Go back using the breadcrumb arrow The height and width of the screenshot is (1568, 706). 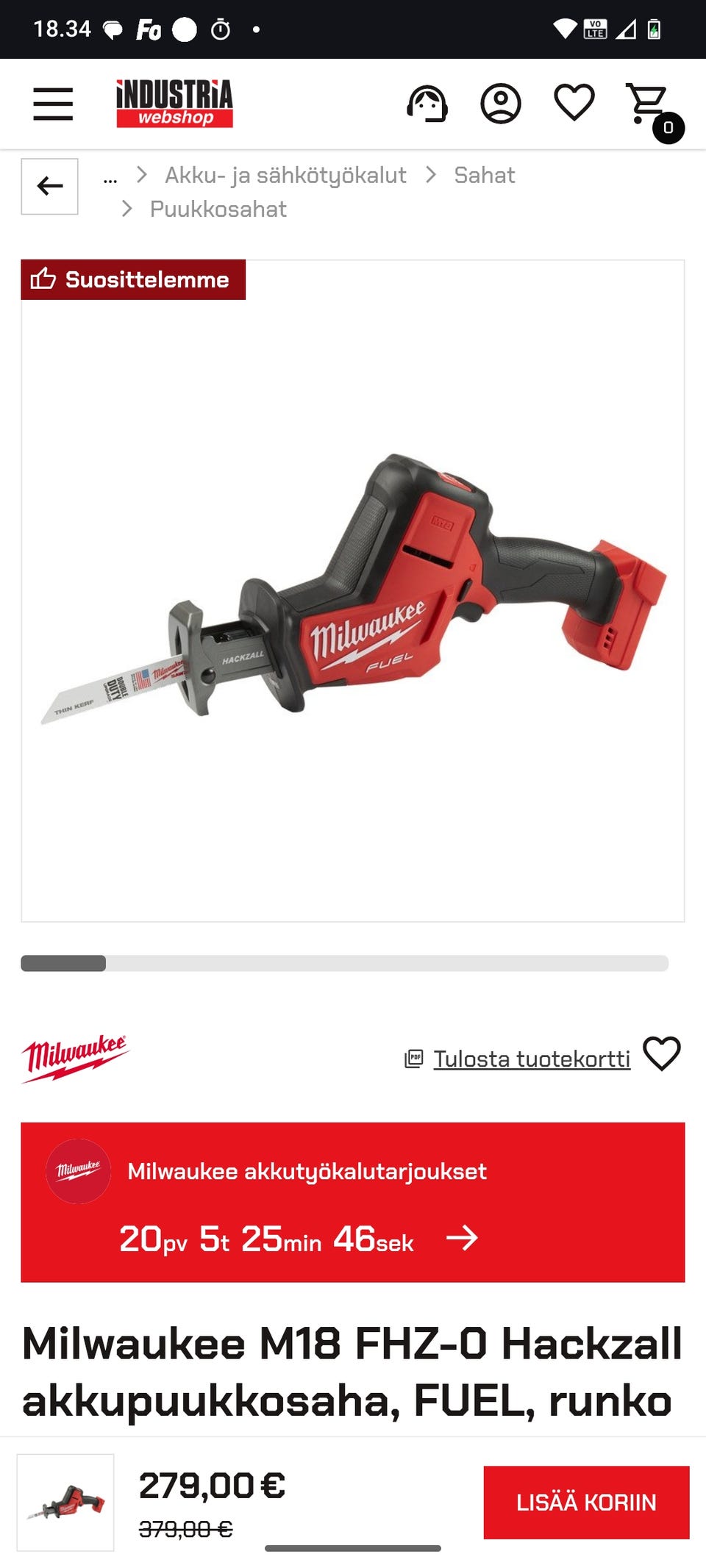coord(49,186)
